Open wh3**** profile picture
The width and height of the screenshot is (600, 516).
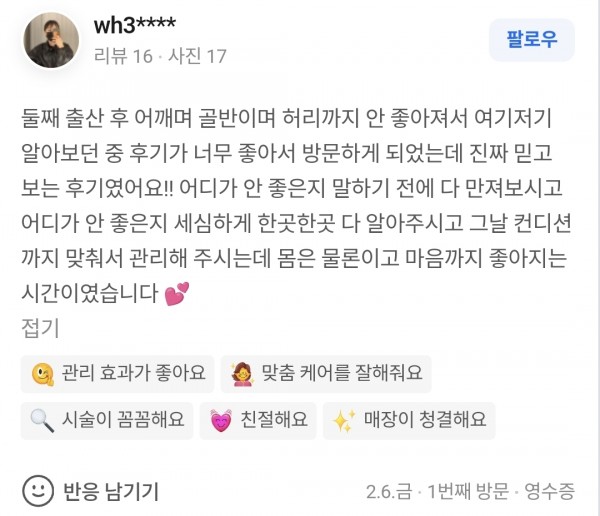(51, 41)
